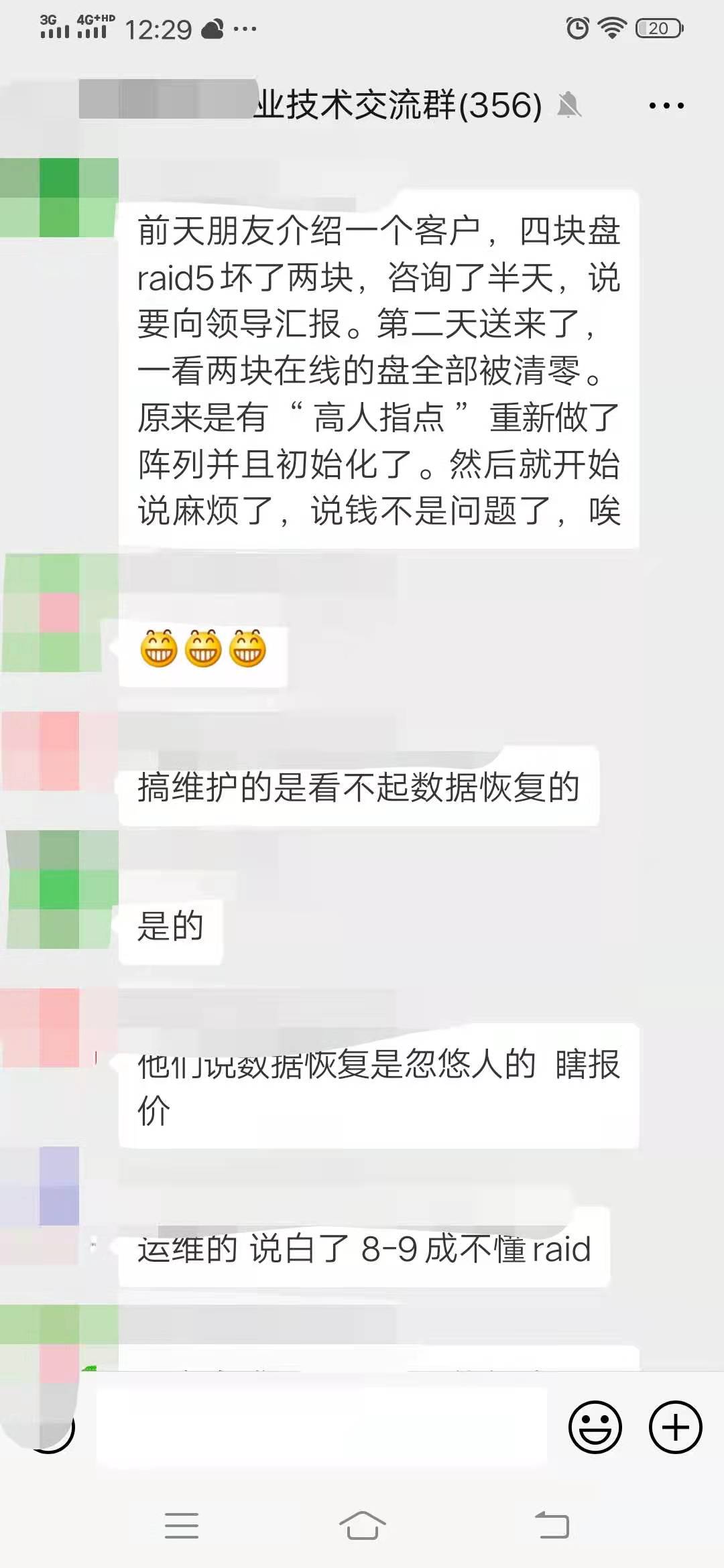Tap the avatar beside the raid5 message

pos(59,198)
